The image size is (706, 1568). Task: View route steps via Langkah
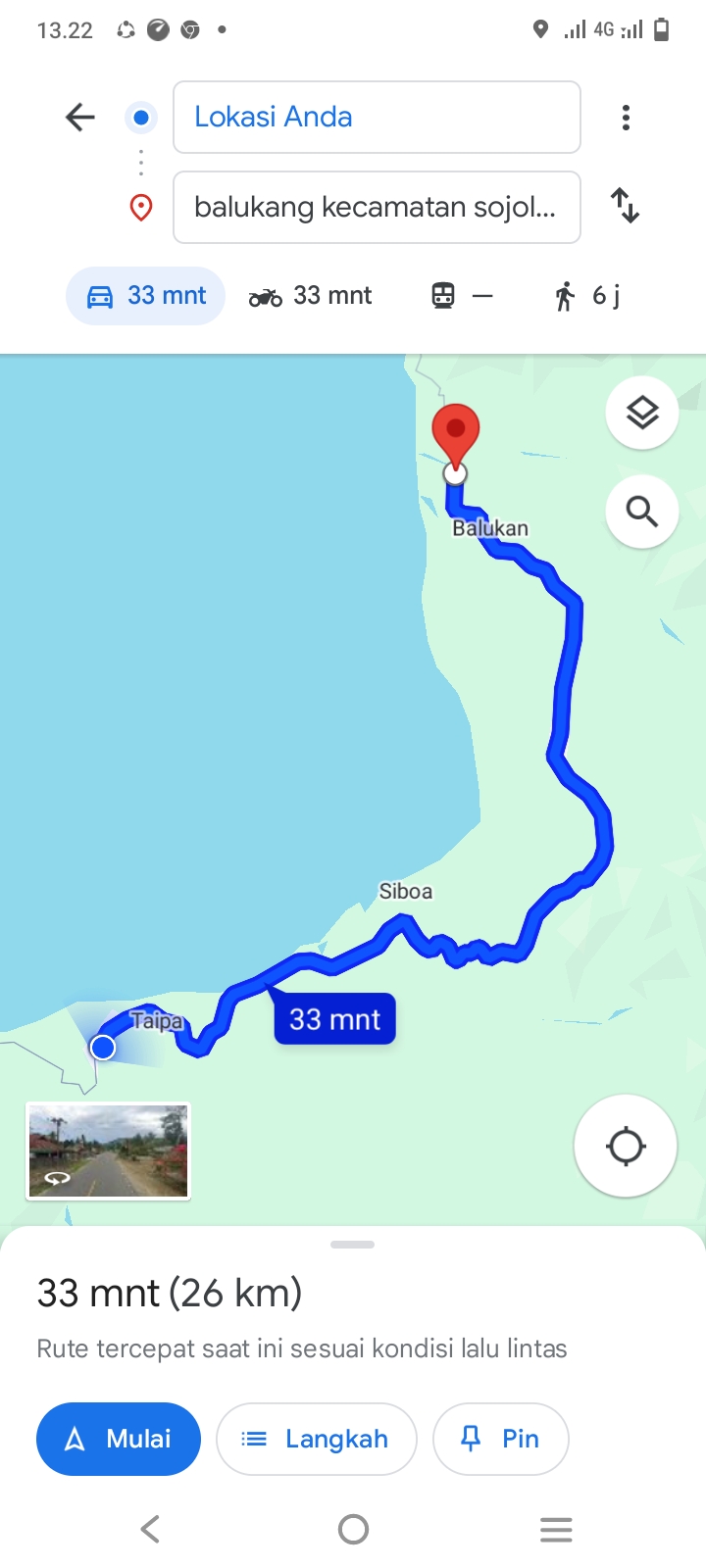tap(317, 1439)
